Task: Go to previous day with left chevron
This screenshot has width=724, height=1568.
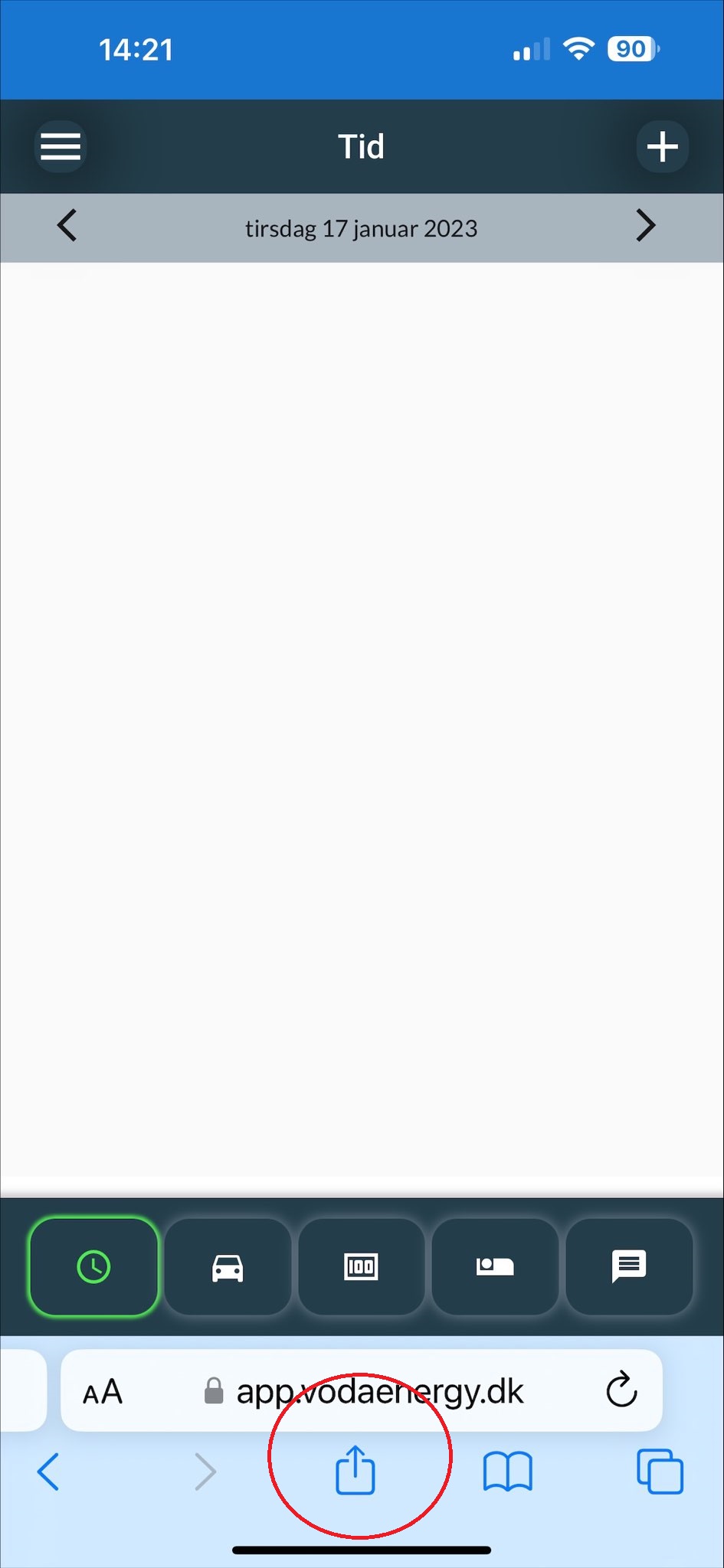Action: (67, 226)
